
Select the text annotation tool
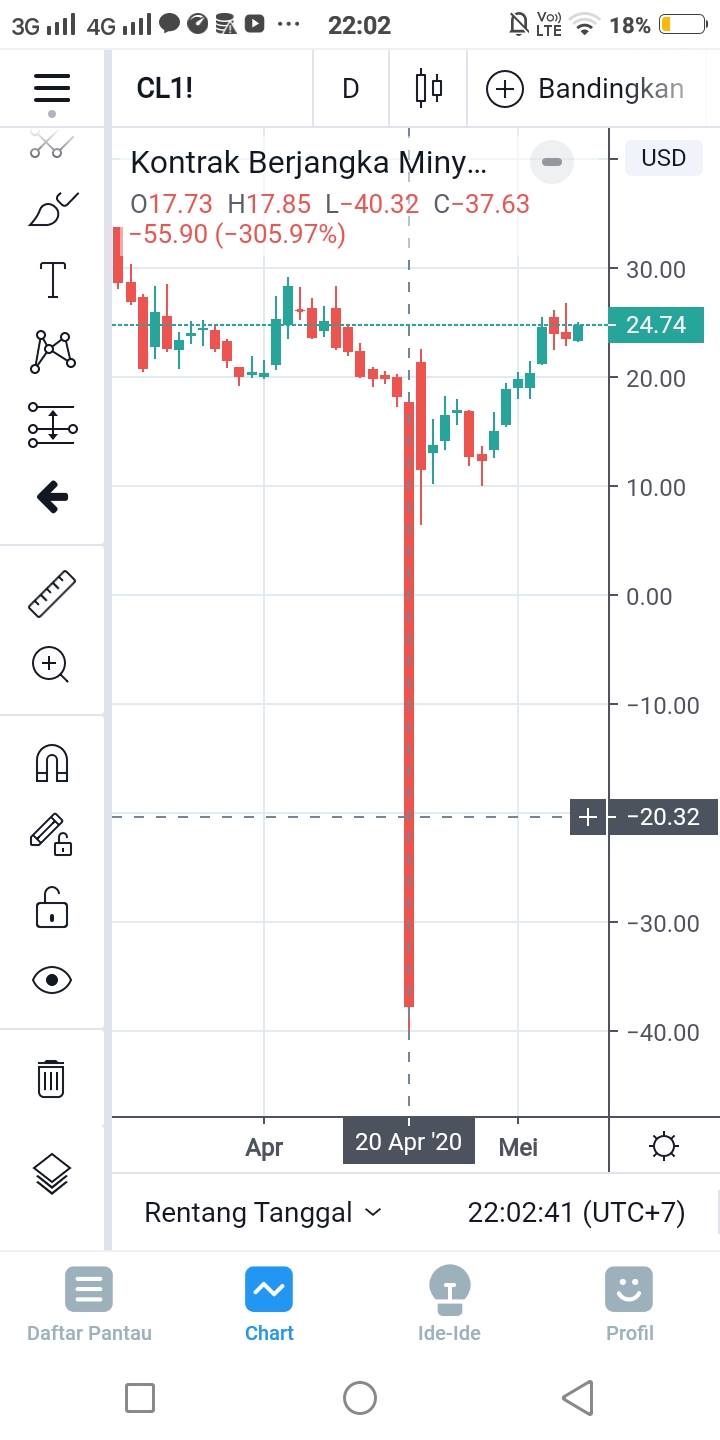pos(52,280)
